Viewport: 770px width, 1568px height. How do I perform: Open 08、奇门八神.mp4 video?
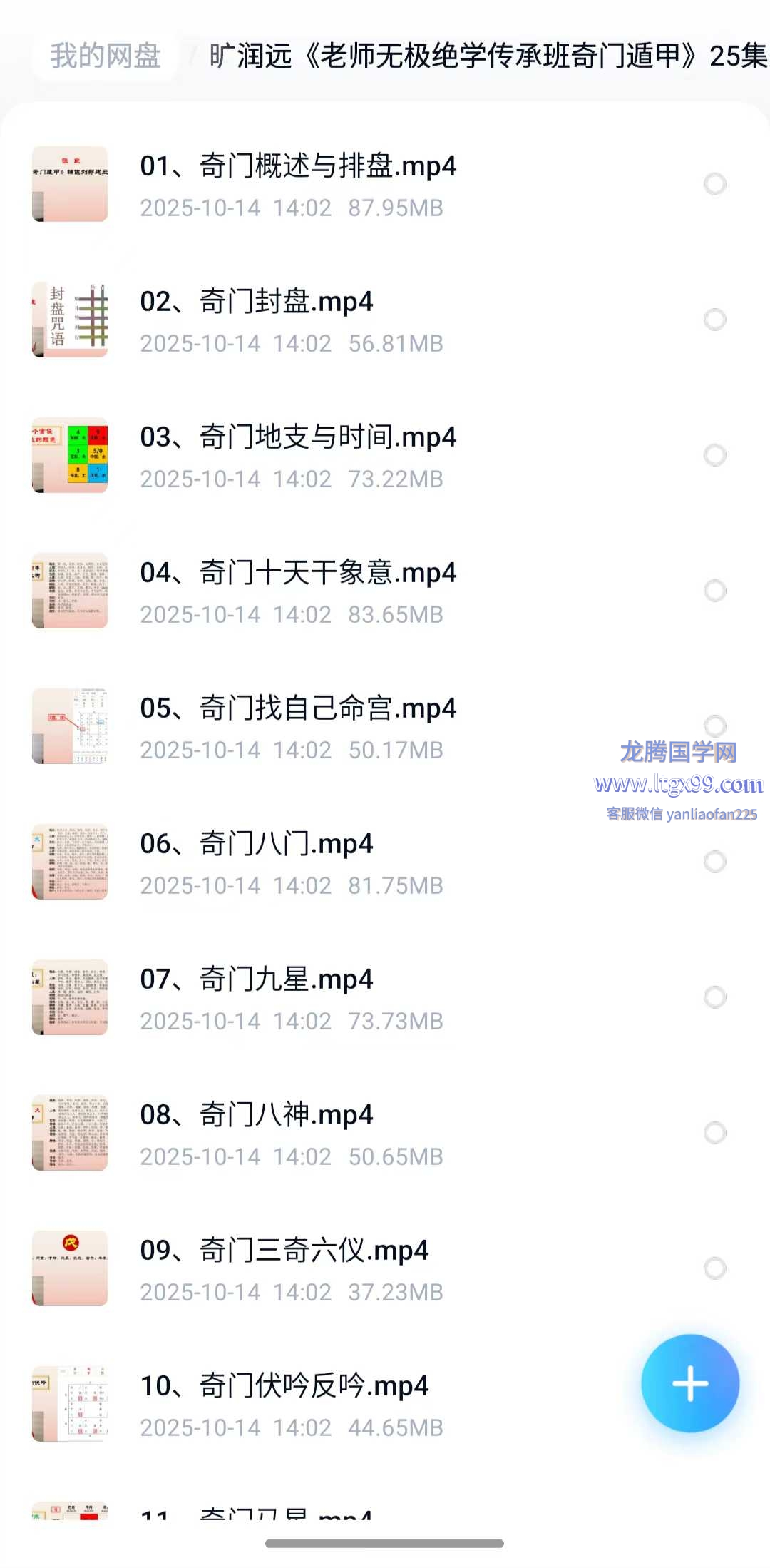click(257, 1115)
